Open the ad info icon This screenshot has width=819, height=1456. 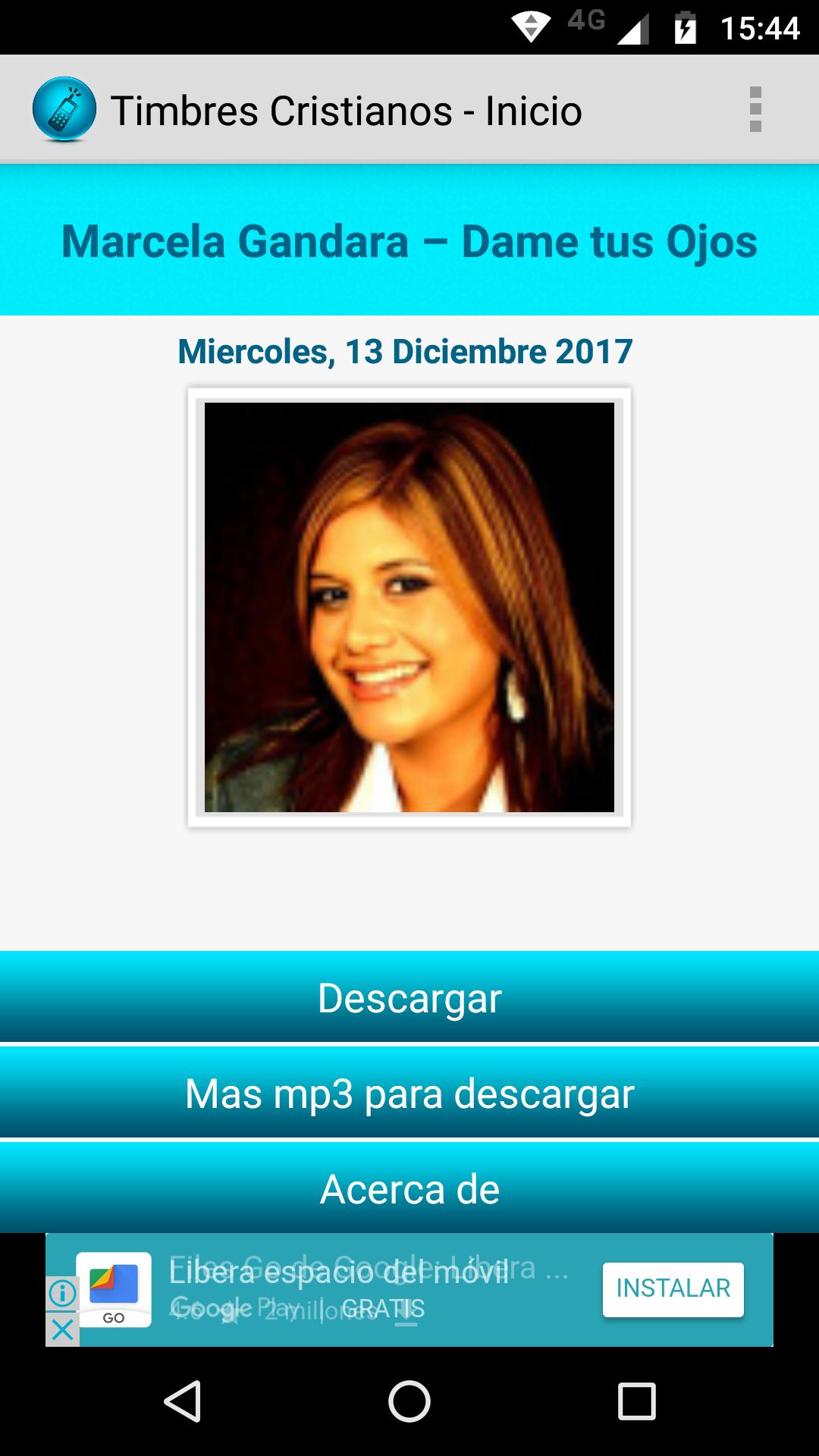coord(62,1293)
